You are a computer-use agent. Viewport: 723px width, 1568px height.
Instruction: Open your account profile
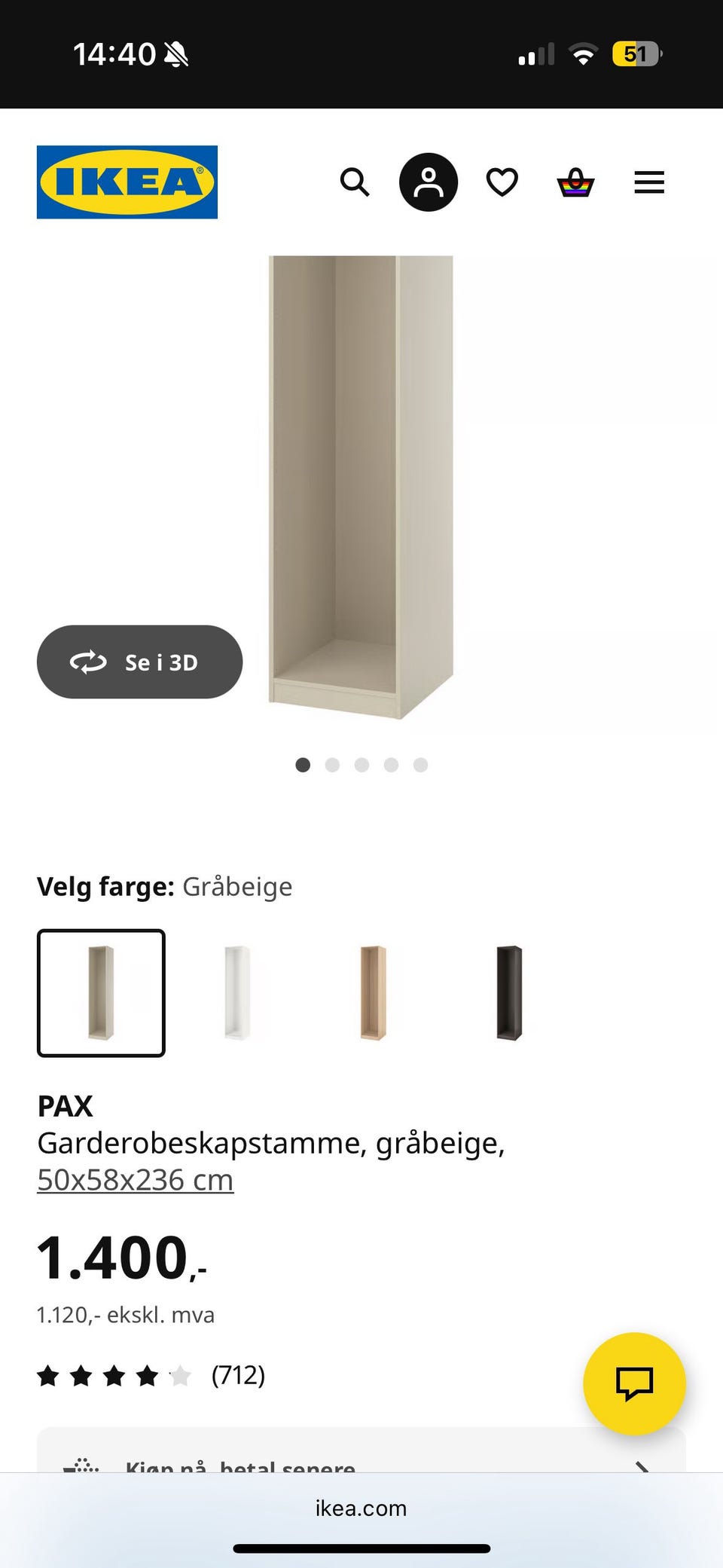(428, 182)
